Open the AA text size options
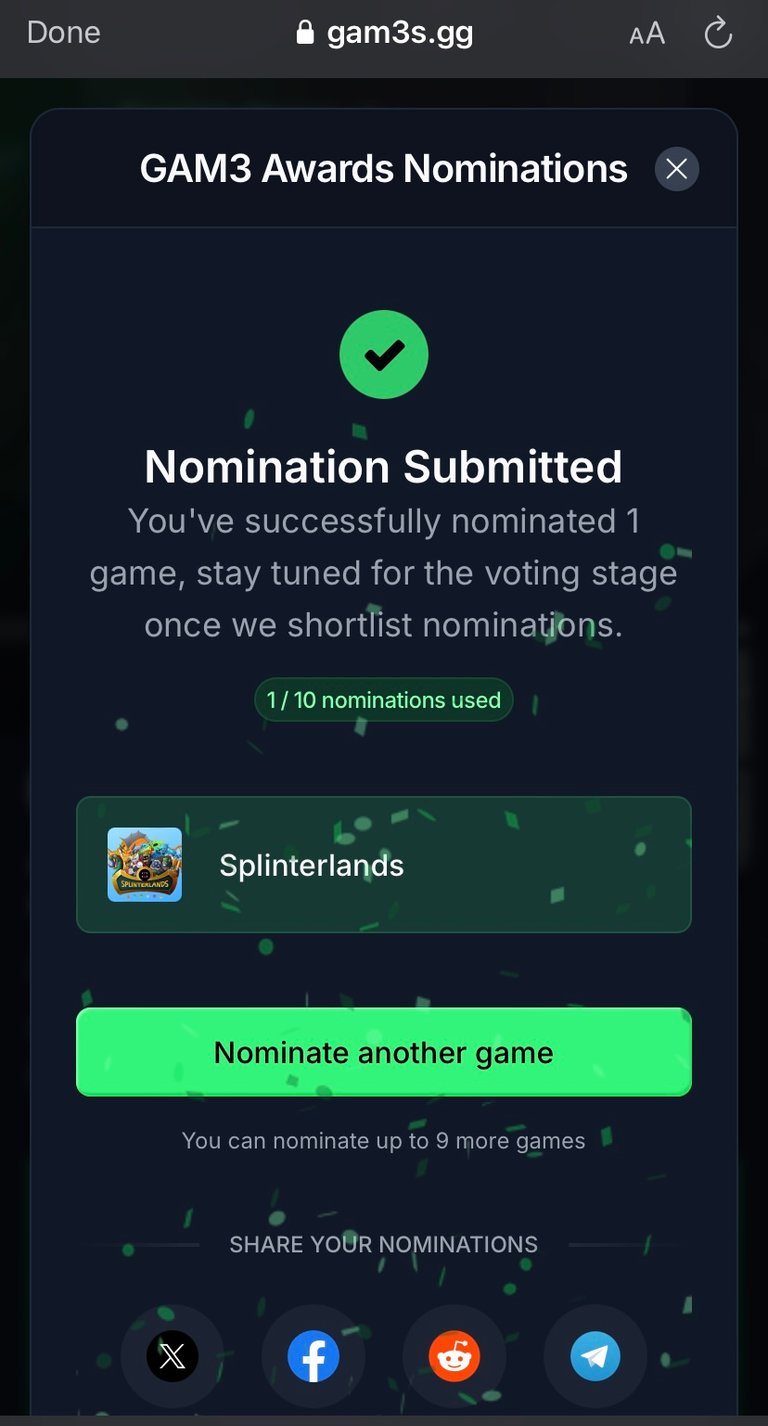Viewport: 768px width, 1426px height. (647, 34)
